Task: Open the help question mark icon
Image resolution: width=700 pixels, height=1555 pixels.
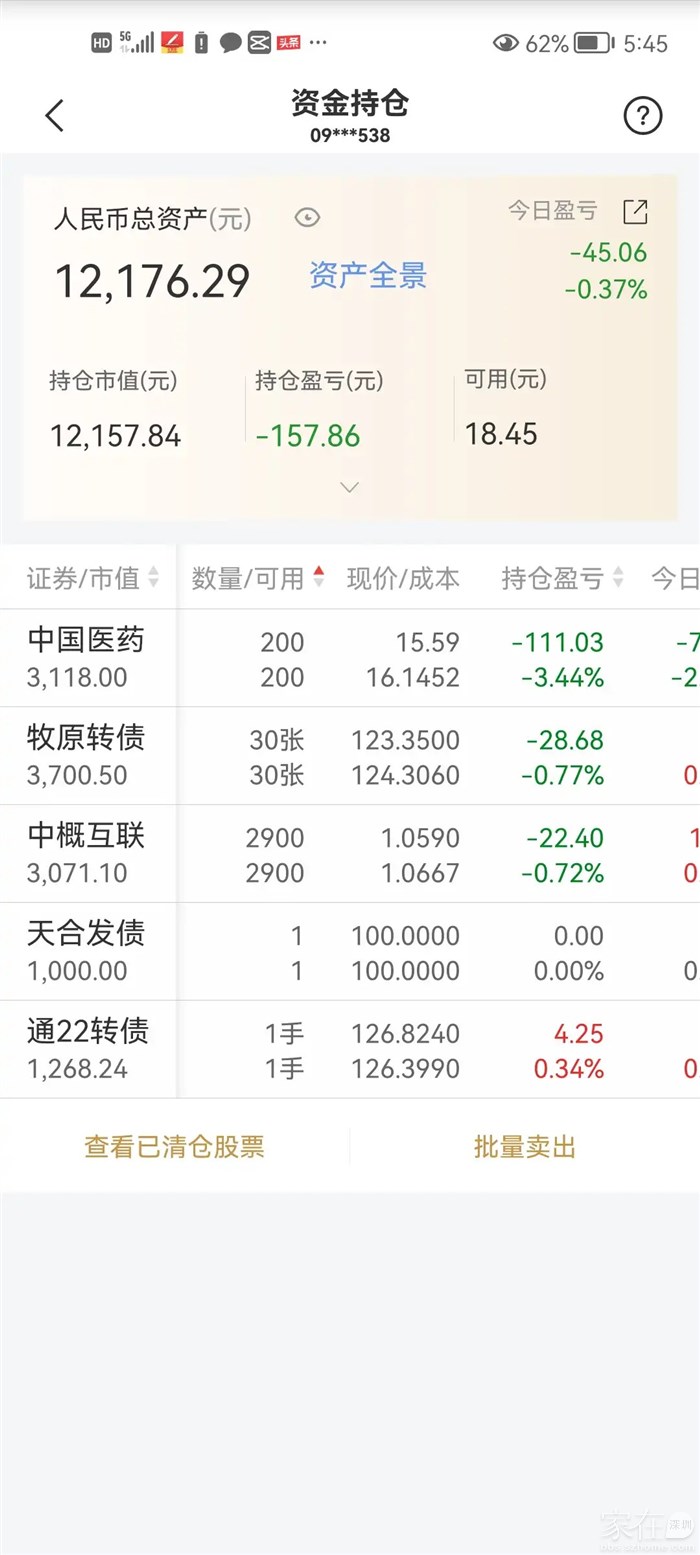Action: pos(643,116)
